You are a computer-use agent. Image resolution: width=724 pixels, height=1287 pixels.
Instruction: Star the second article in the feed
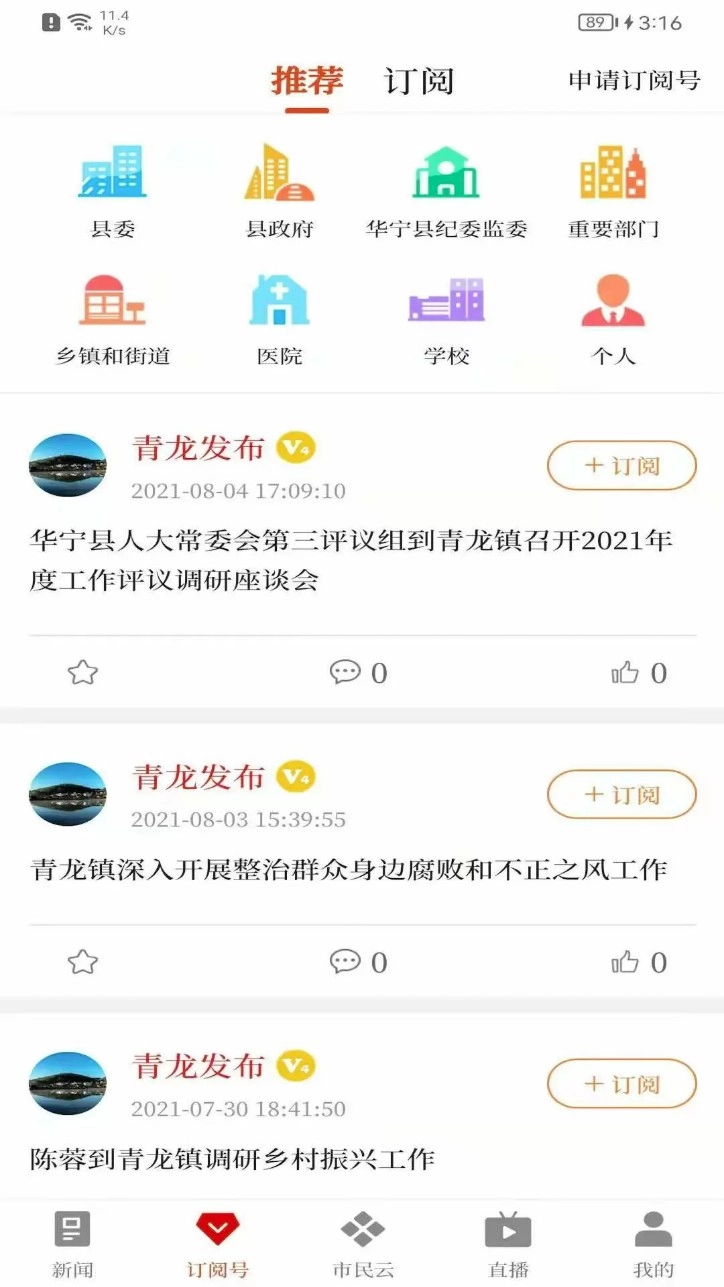82,961
